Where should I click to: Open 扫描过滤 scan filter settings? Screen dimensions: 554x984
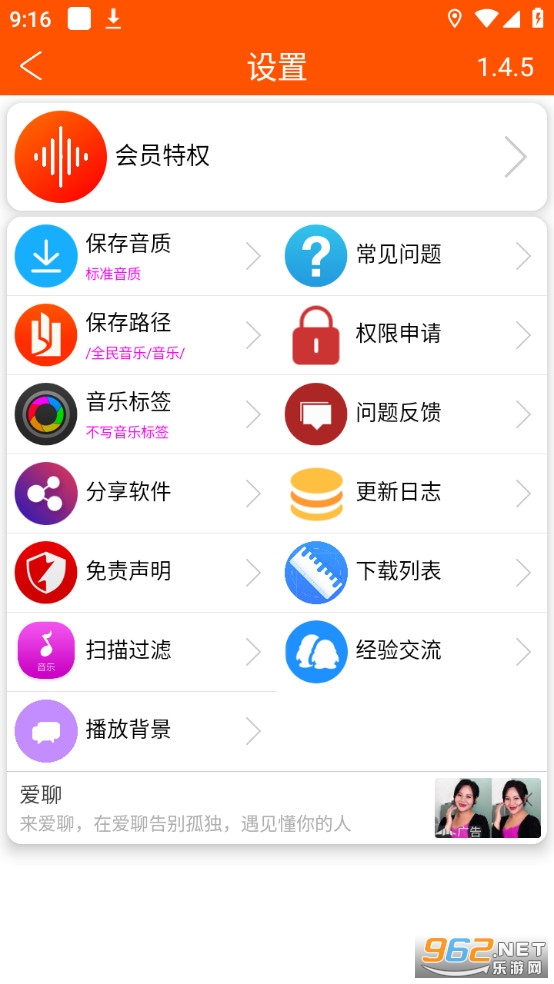click(142, 651)
